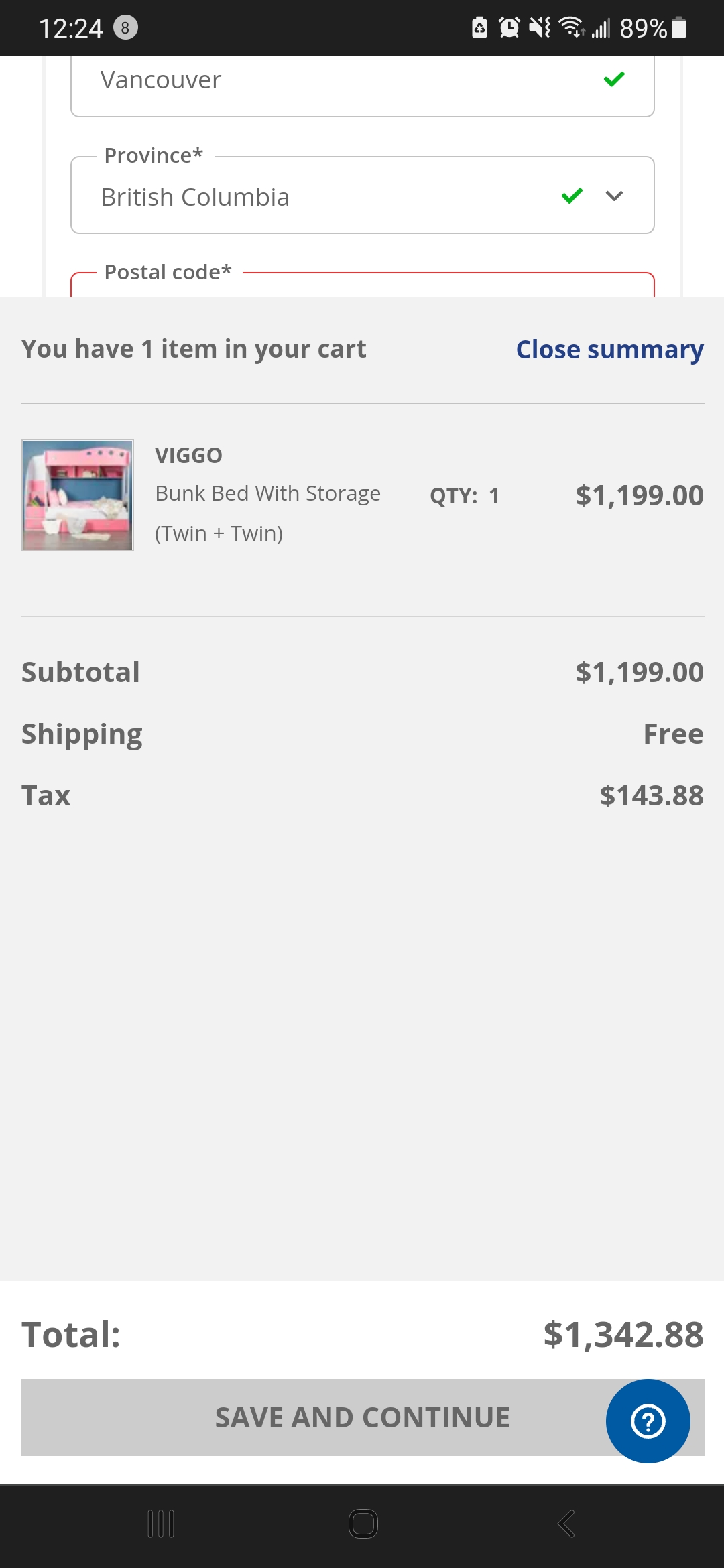Tap Save and Continue

(363, 1417)
